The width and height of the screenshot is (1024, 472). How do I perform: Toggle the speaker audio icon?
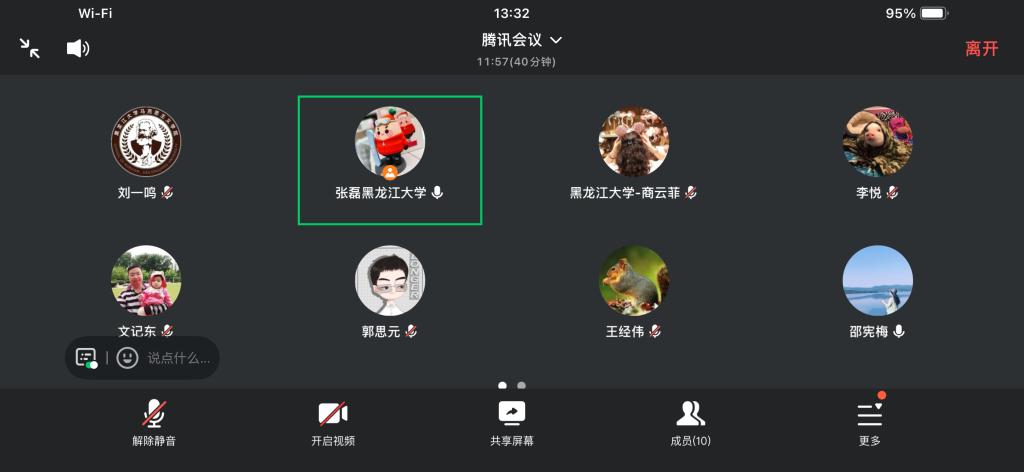coord(78,48)
